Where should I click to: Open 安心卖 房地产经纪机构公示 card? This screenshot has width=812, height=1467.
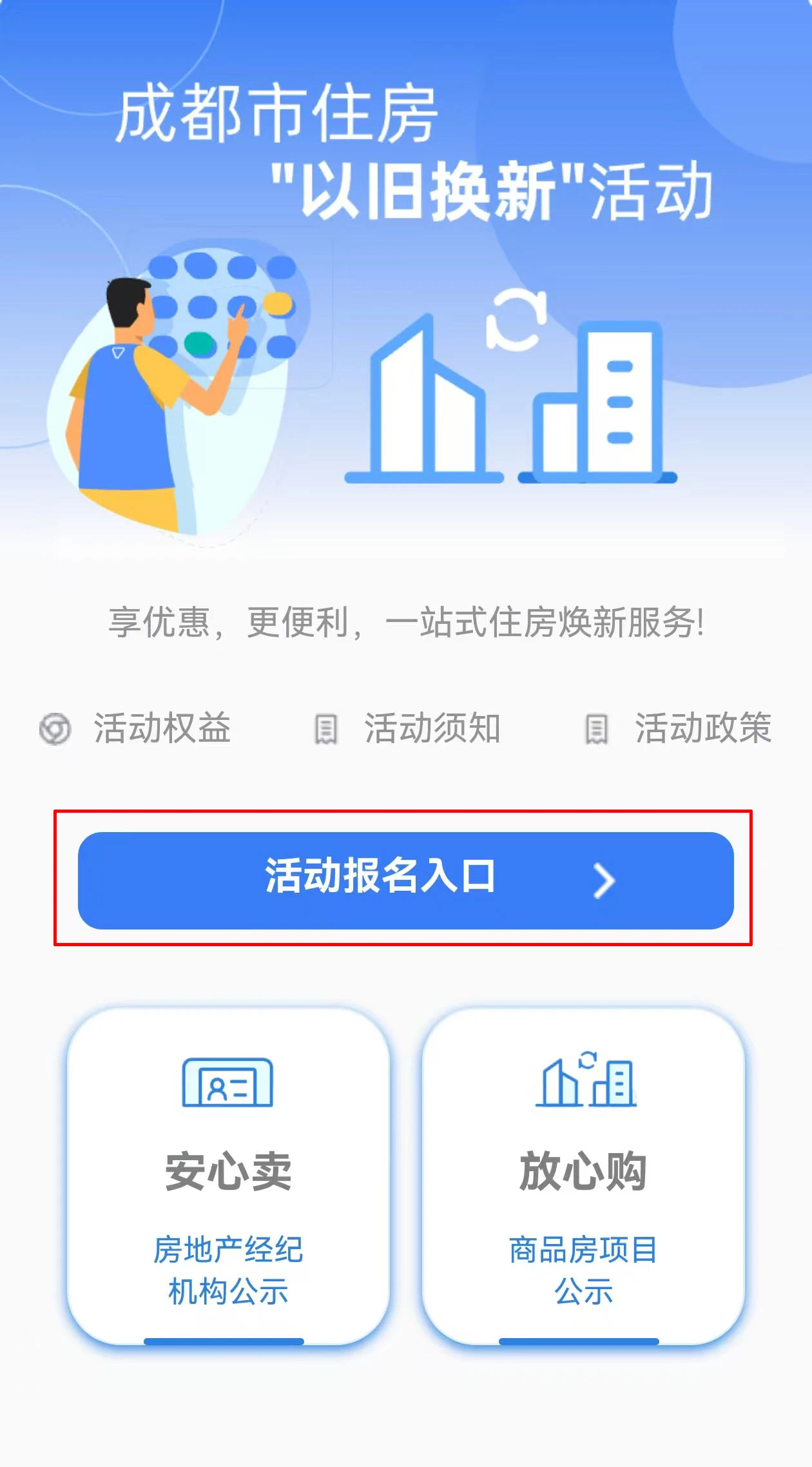tap(228, 1176)
